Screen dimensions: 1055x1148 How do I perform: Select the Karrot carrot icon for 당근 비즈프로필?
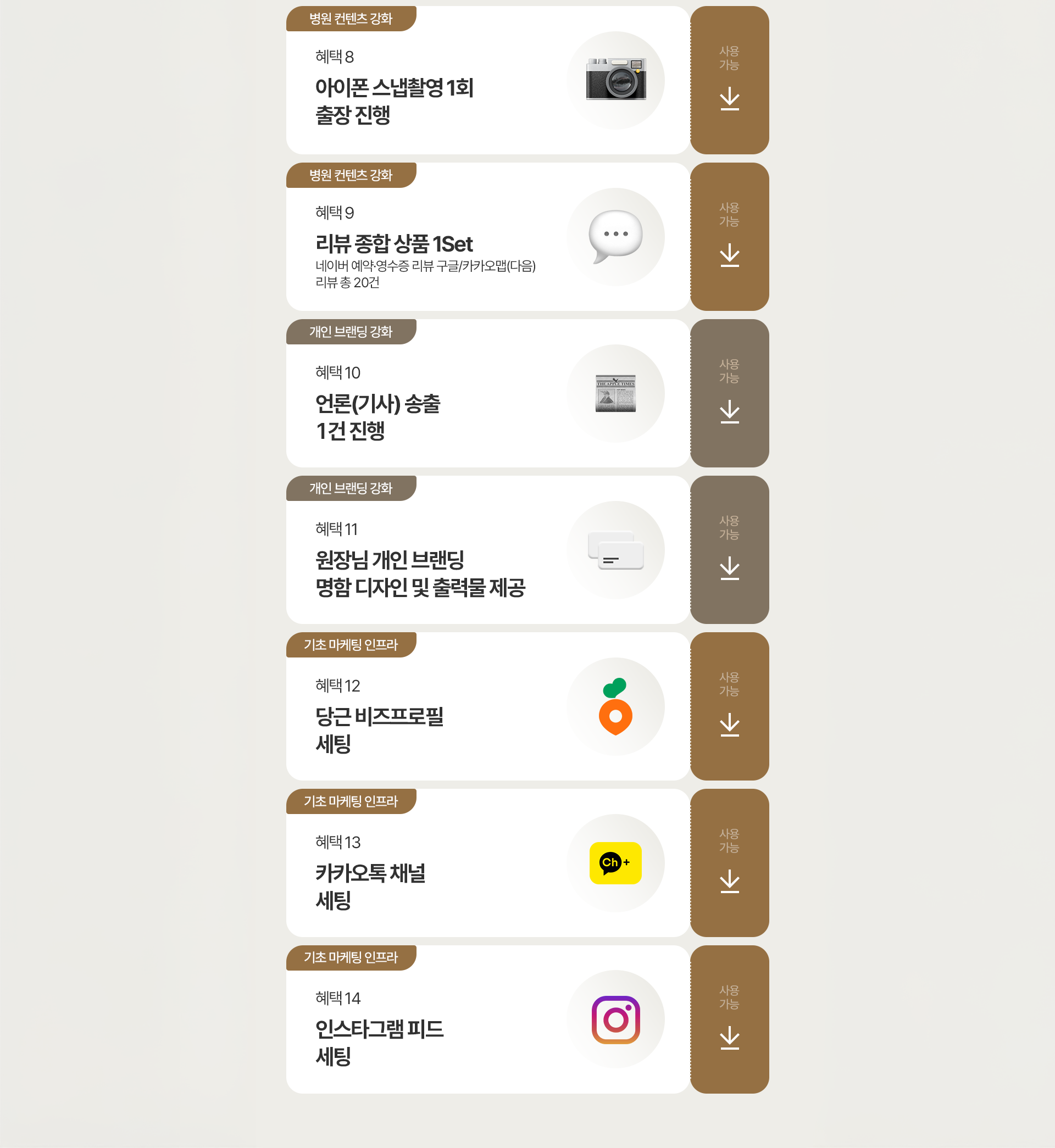(614, 706)
